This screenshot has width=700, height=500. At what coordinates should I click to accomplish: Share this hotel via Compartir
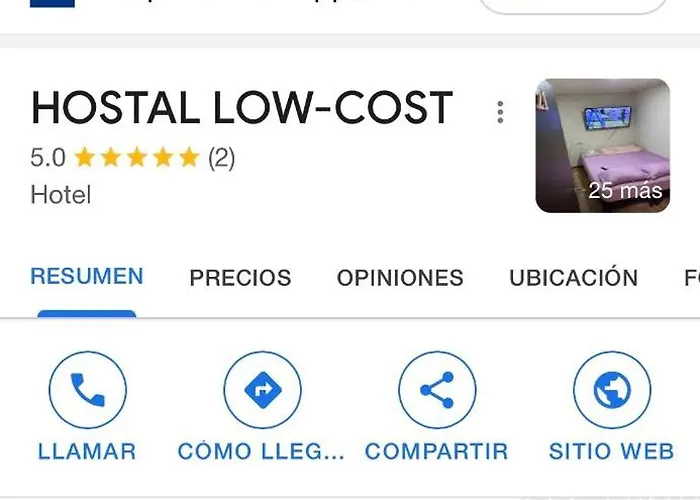[x=436, y=391]
